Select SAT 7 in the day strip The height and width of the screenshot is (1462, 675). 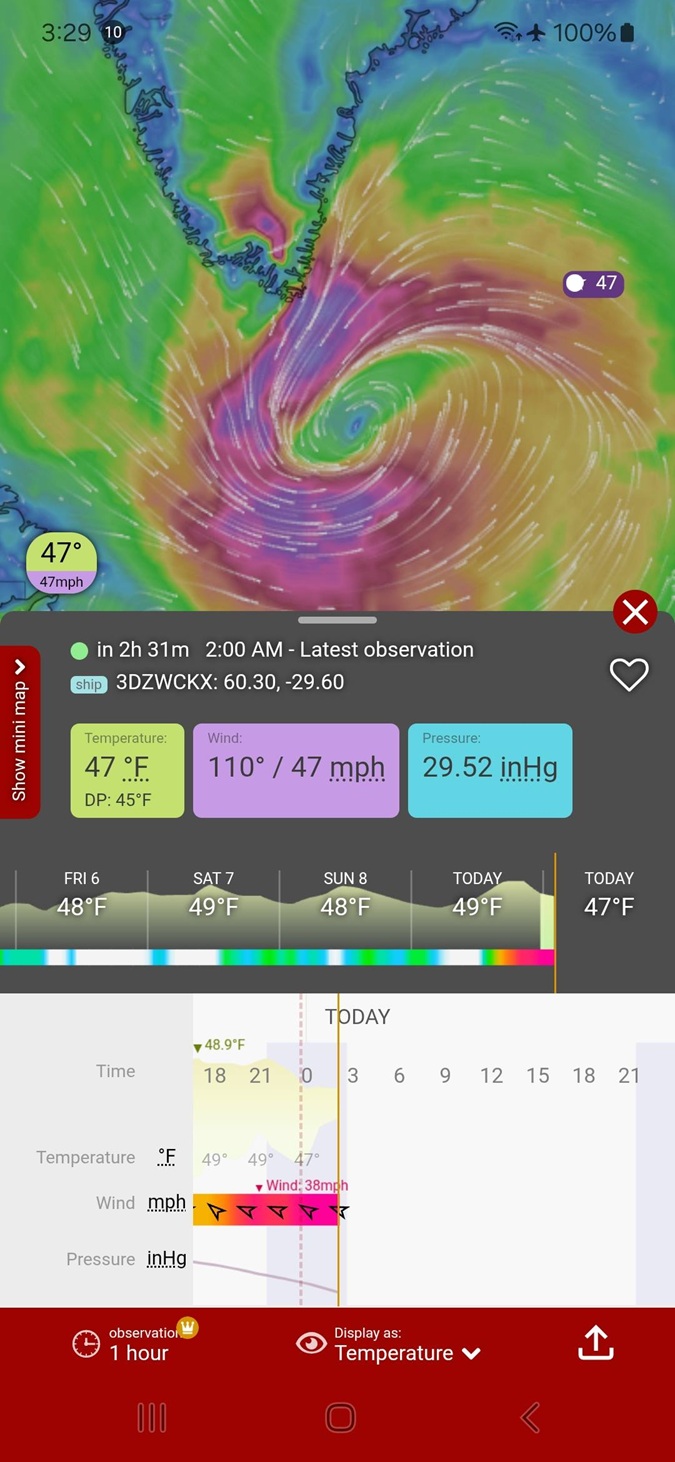(213, 895)
